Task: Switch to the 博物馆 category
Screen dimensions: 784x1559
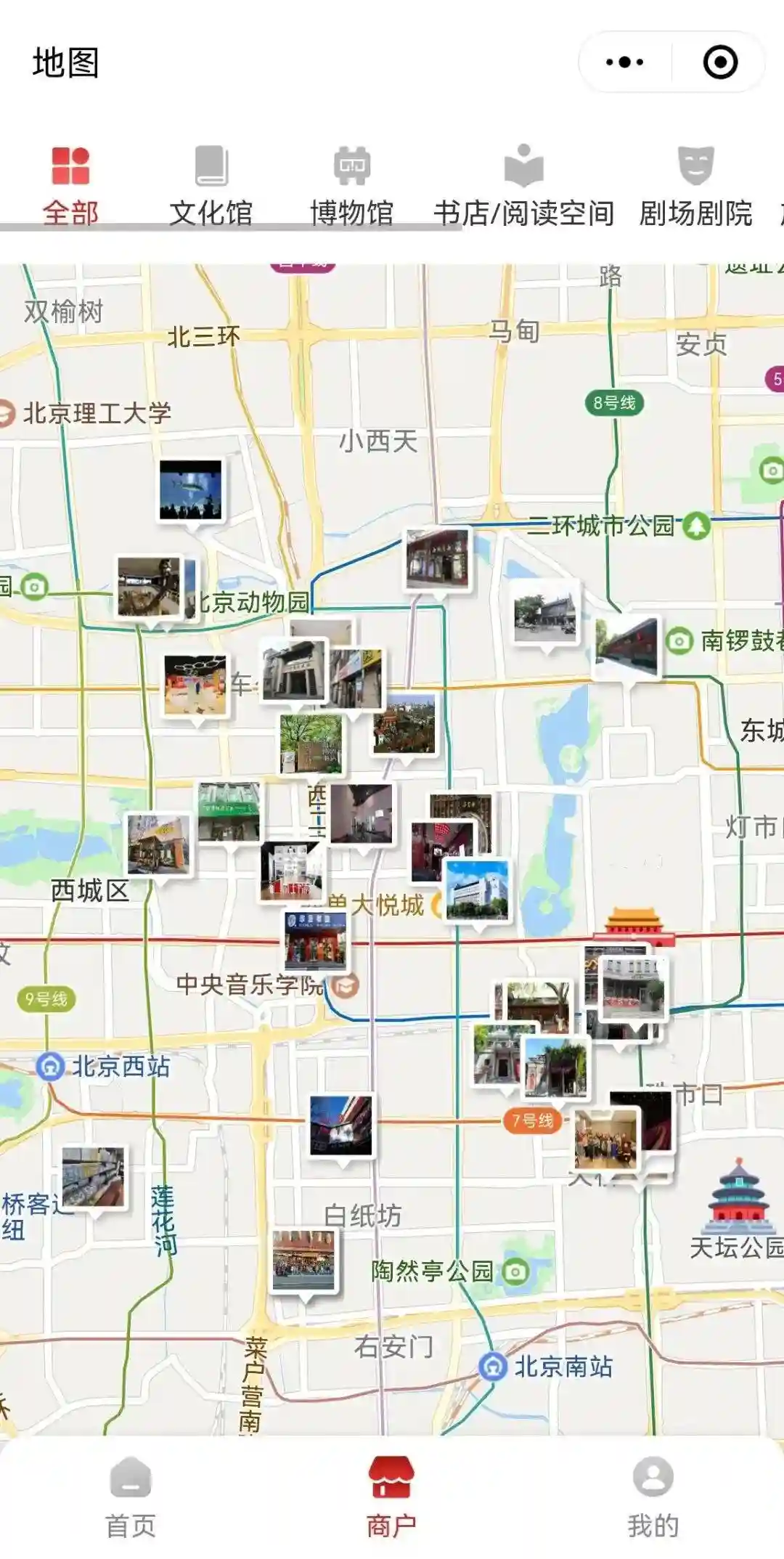Action: tap(352, 186)
